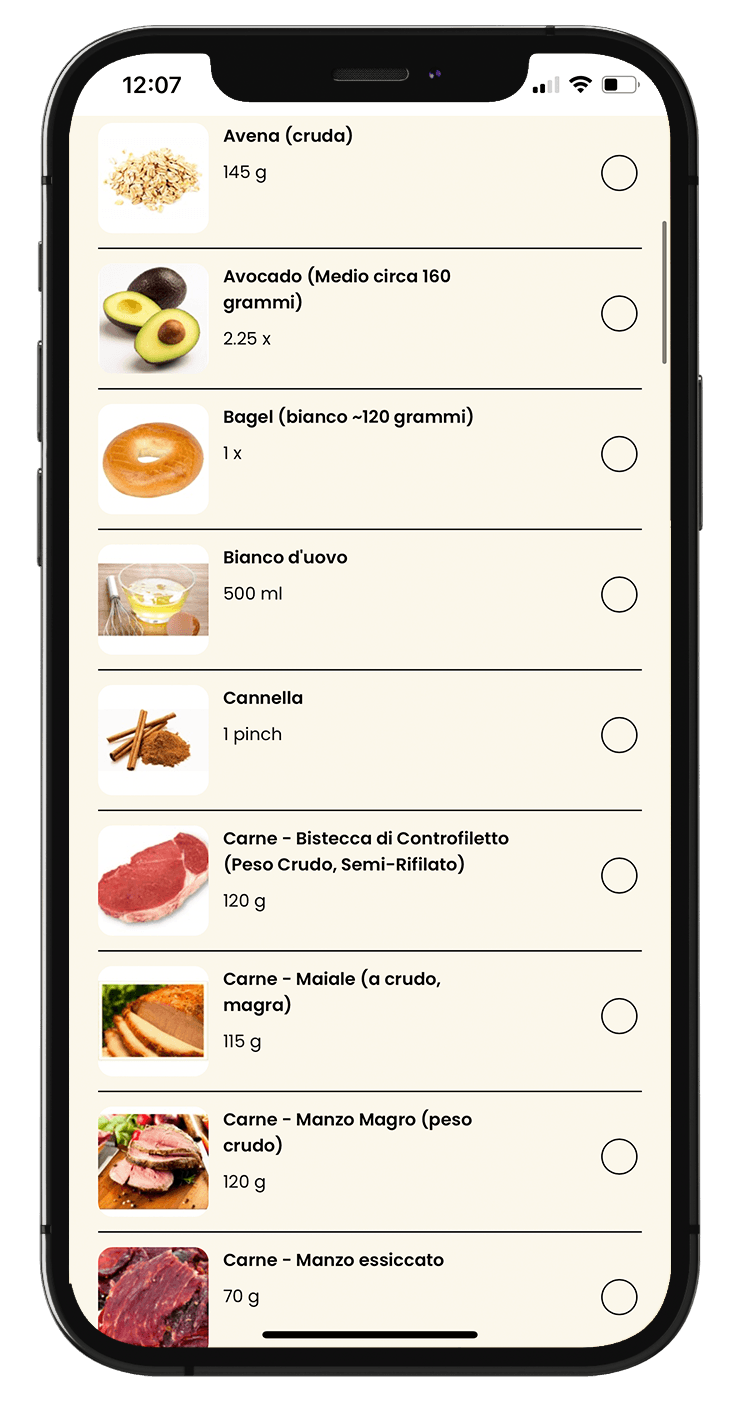Select the Manzo essiccato circle

[x=619, y=1297]
